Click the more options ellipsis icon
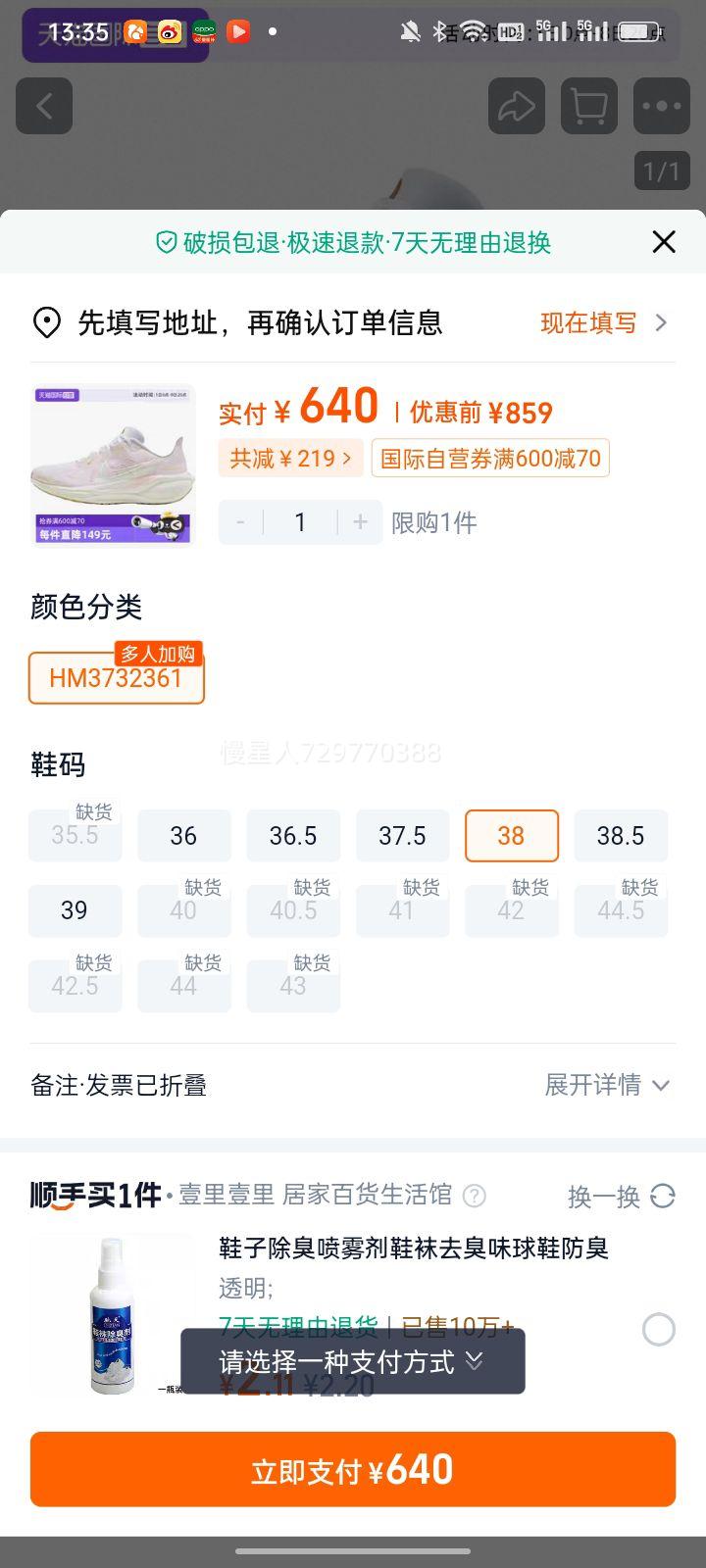The width and height of the screenshot is (706, 1568). point(661,106)
